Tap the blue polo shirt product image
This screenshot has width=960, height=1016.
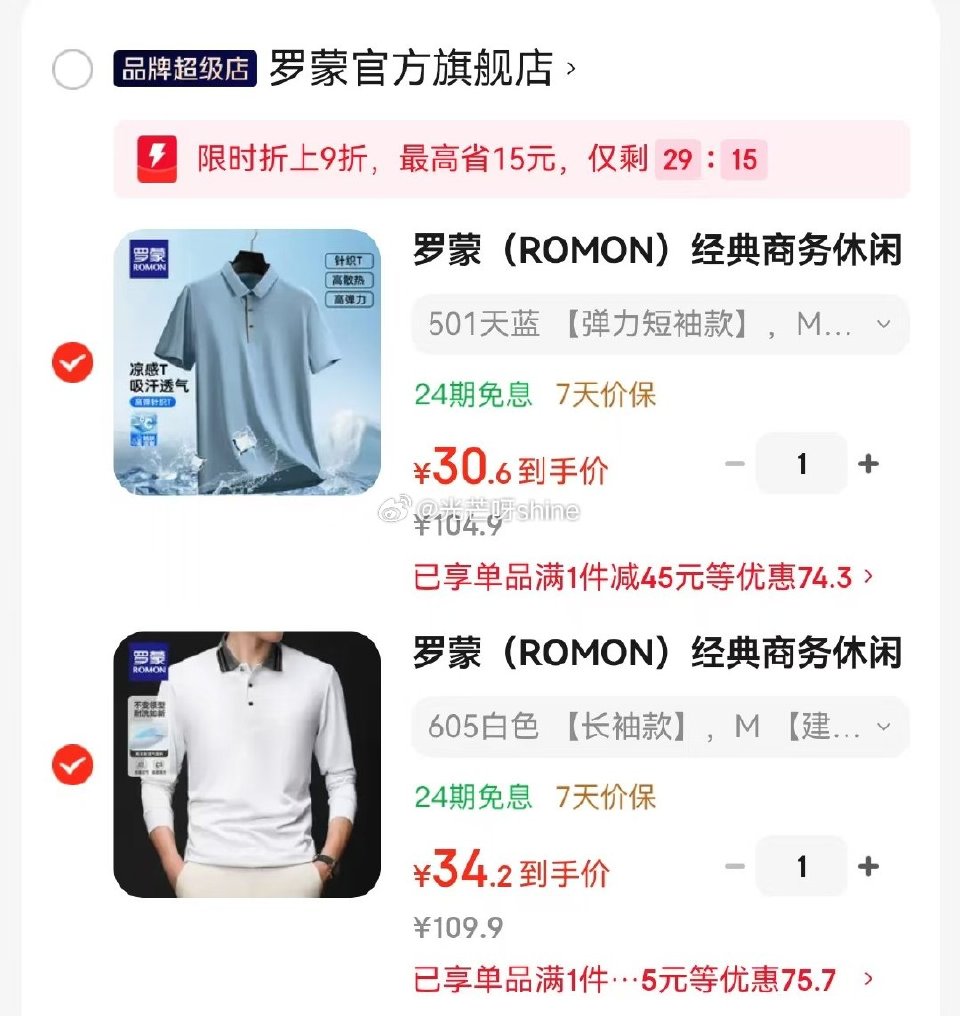[248, 363]
